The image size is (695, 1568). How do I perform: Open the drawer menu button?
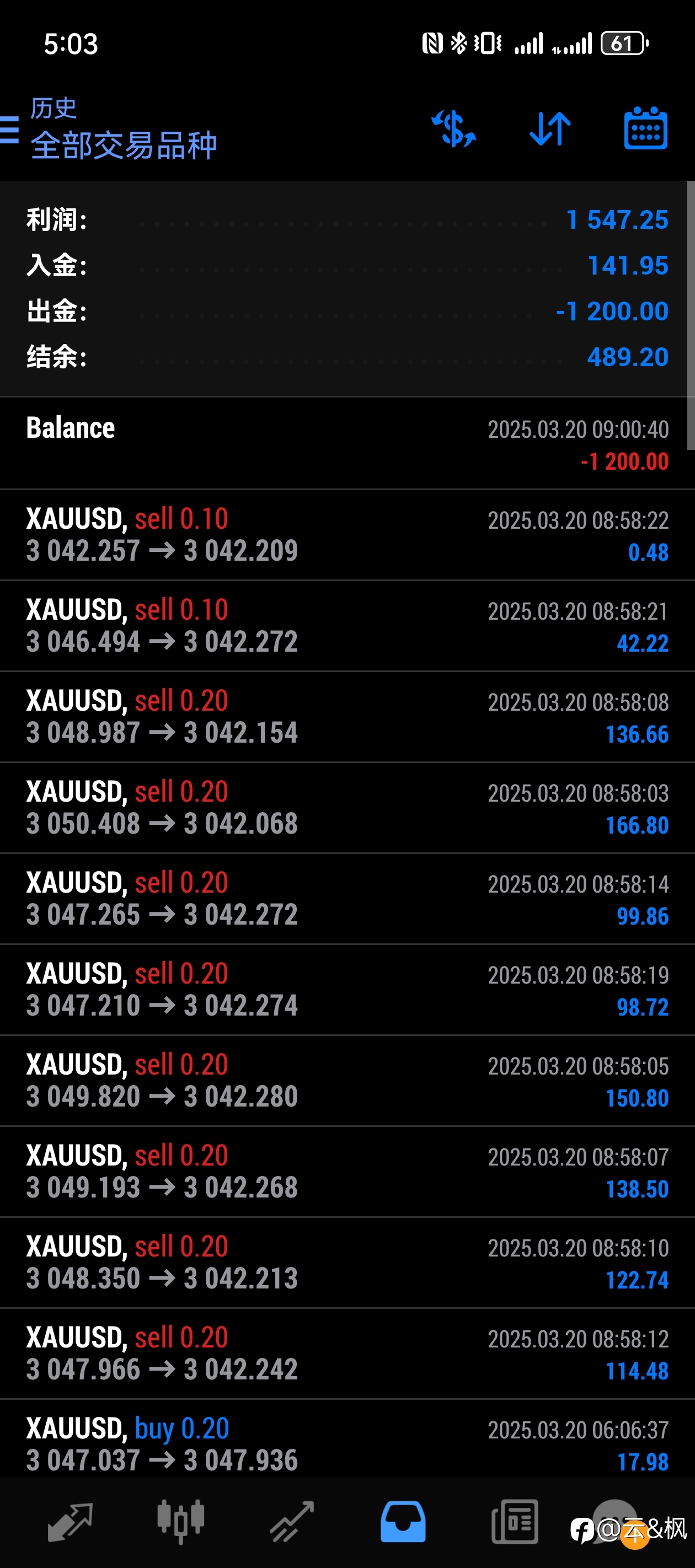9,130
